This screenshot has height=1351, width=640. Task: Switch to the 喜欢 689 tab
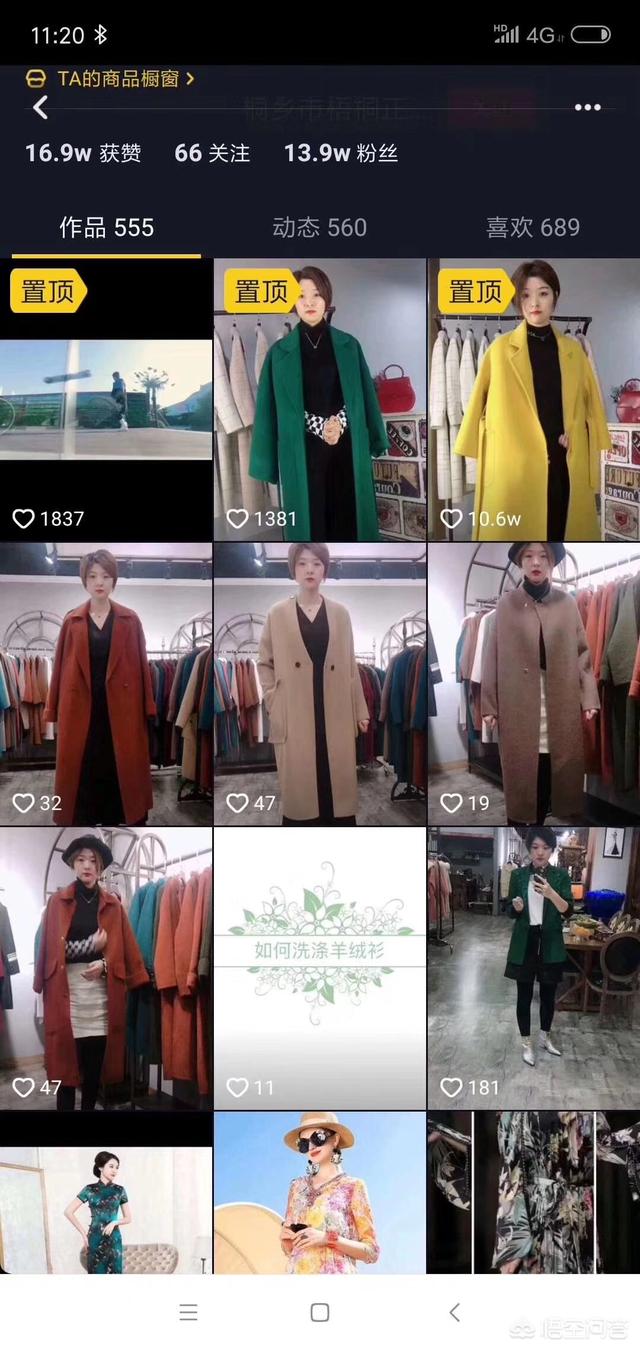coord(532,227)
